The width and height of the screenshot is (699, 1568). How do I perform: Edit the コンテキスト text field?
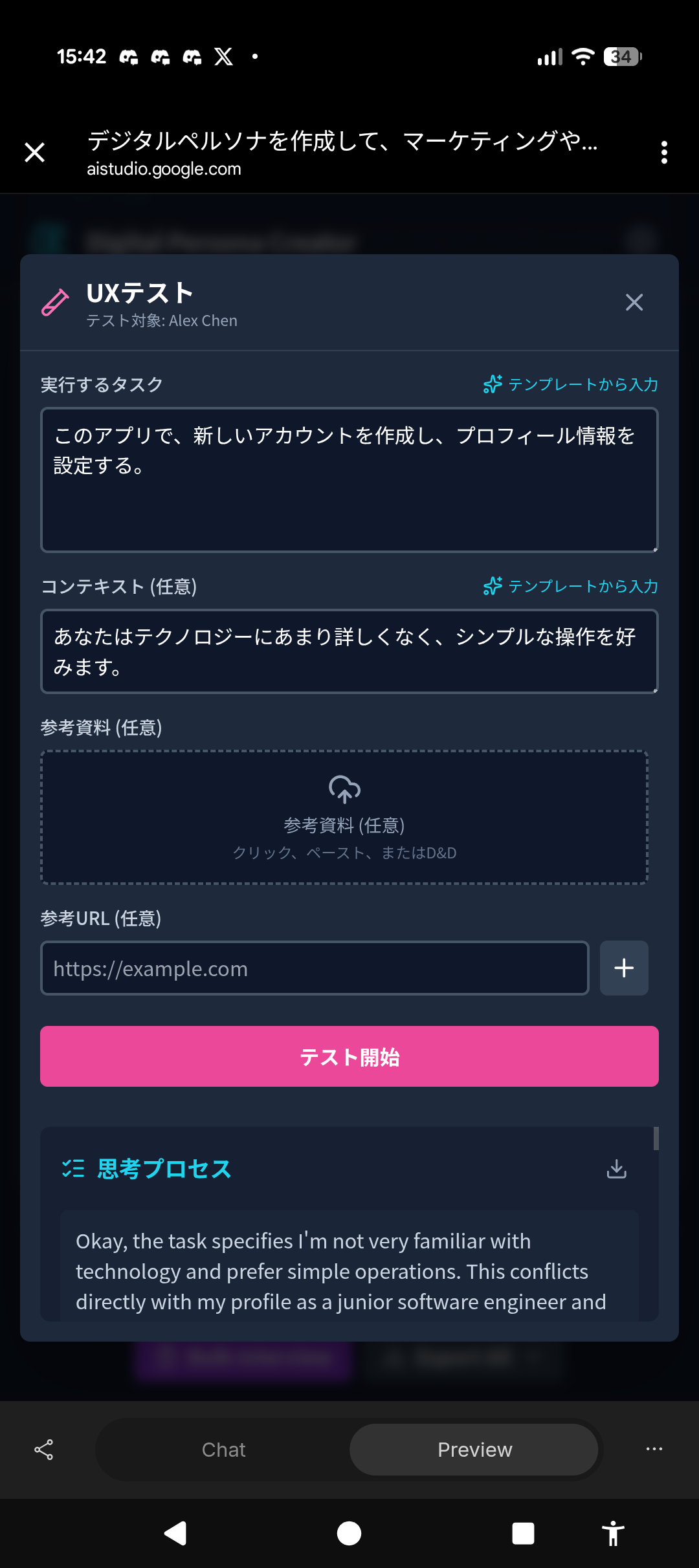pyautogui.click(x=349, y=651)
